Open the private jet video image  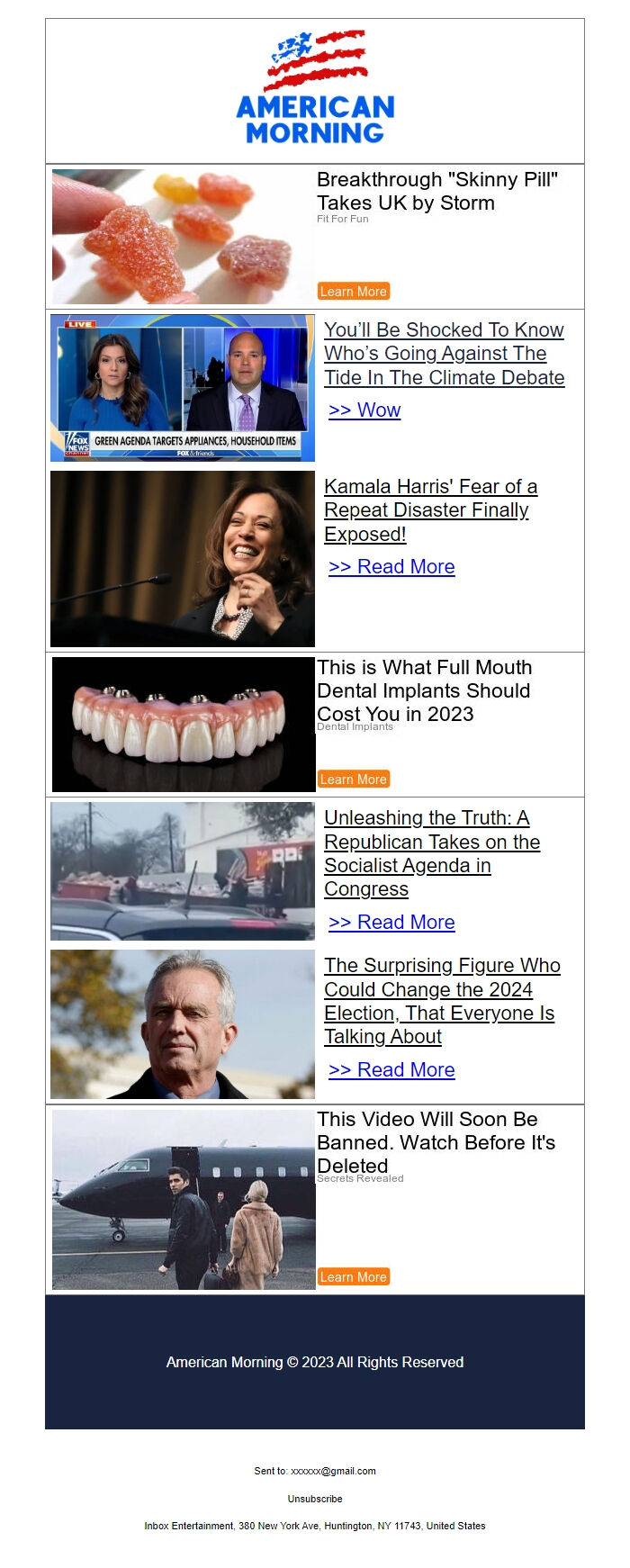pos(183,1200)
